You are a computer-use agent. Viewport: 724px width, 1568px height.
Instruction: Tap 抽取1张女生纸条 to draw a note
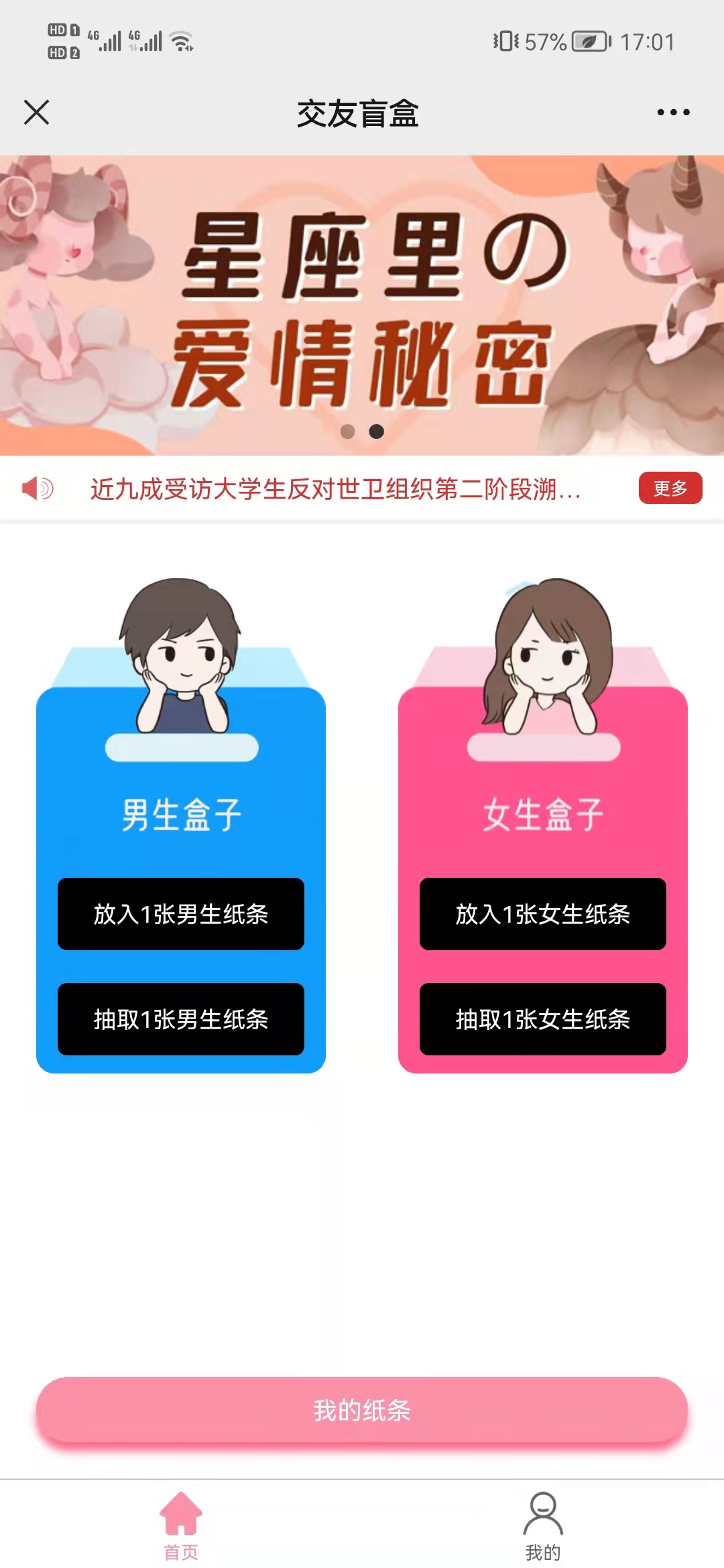coord(543,1019)
